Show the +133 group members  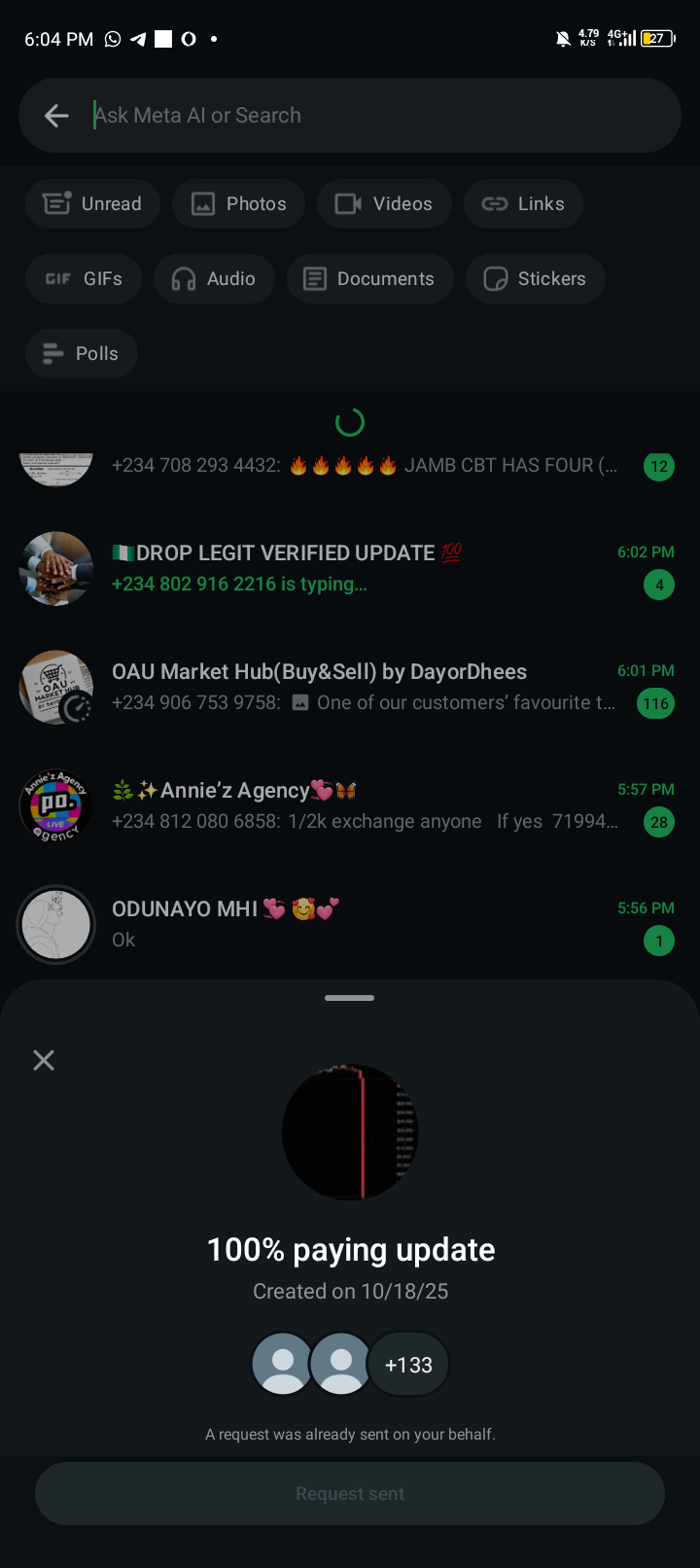pyautogui.click(x=408, y=1365)
